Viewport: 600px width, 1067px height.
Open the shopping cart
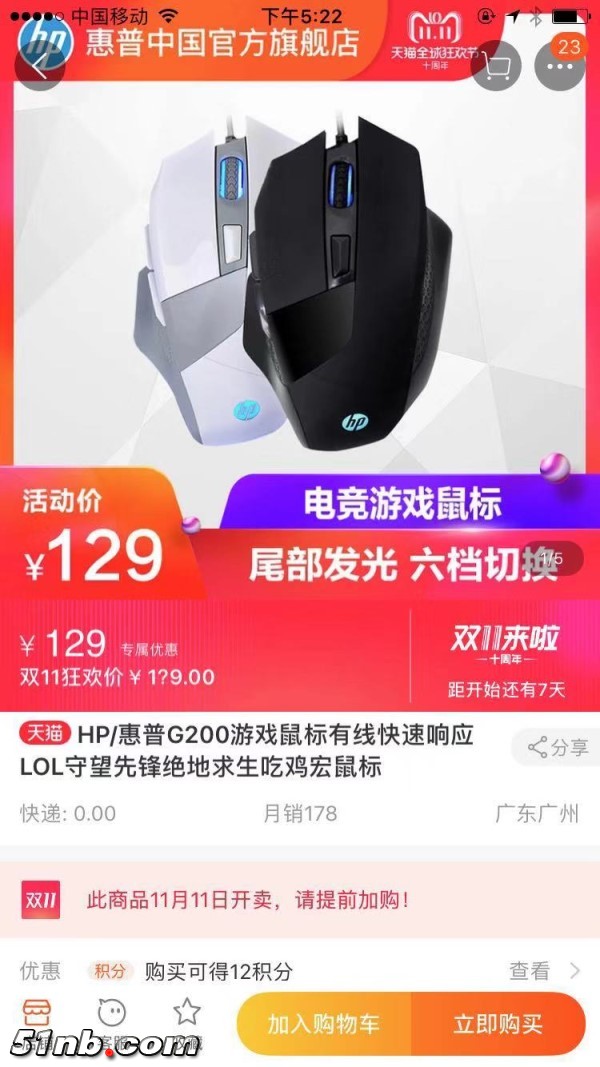(496, 66)
